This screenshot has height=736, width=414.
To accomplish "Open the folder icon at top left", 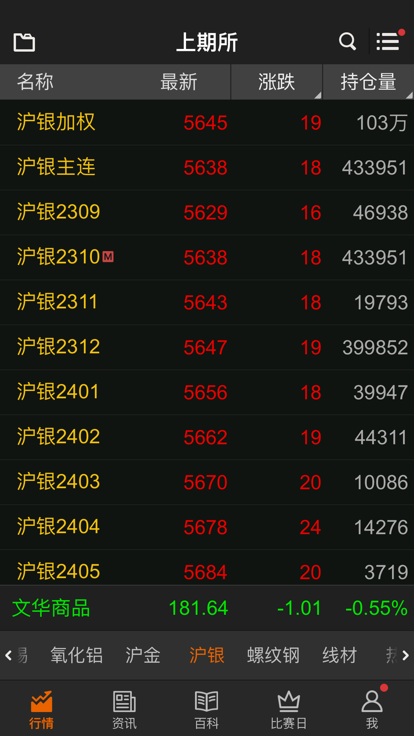I will (x=24, y=42).
